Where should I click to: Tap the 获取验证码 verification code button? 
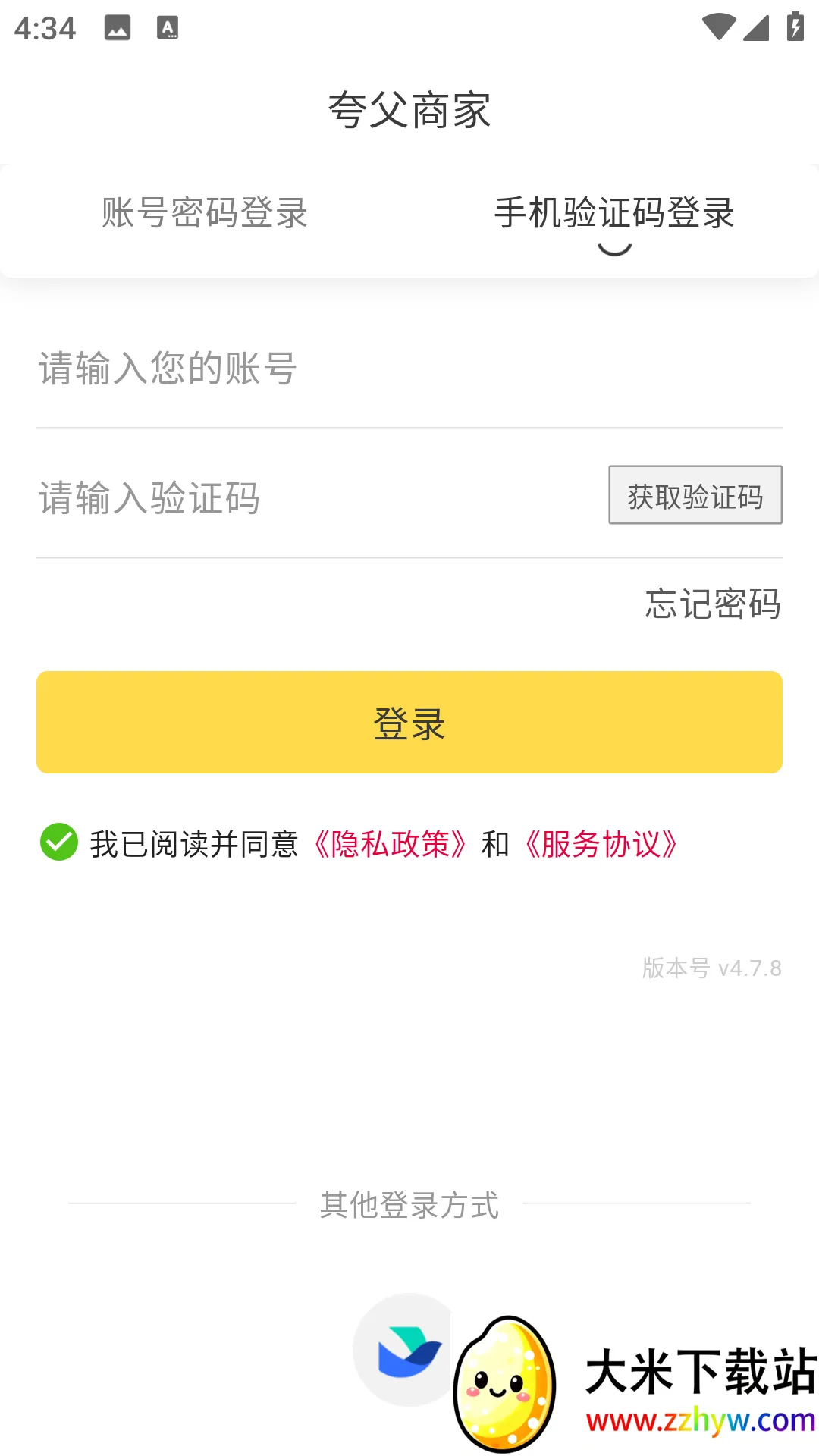coord(695,496)
